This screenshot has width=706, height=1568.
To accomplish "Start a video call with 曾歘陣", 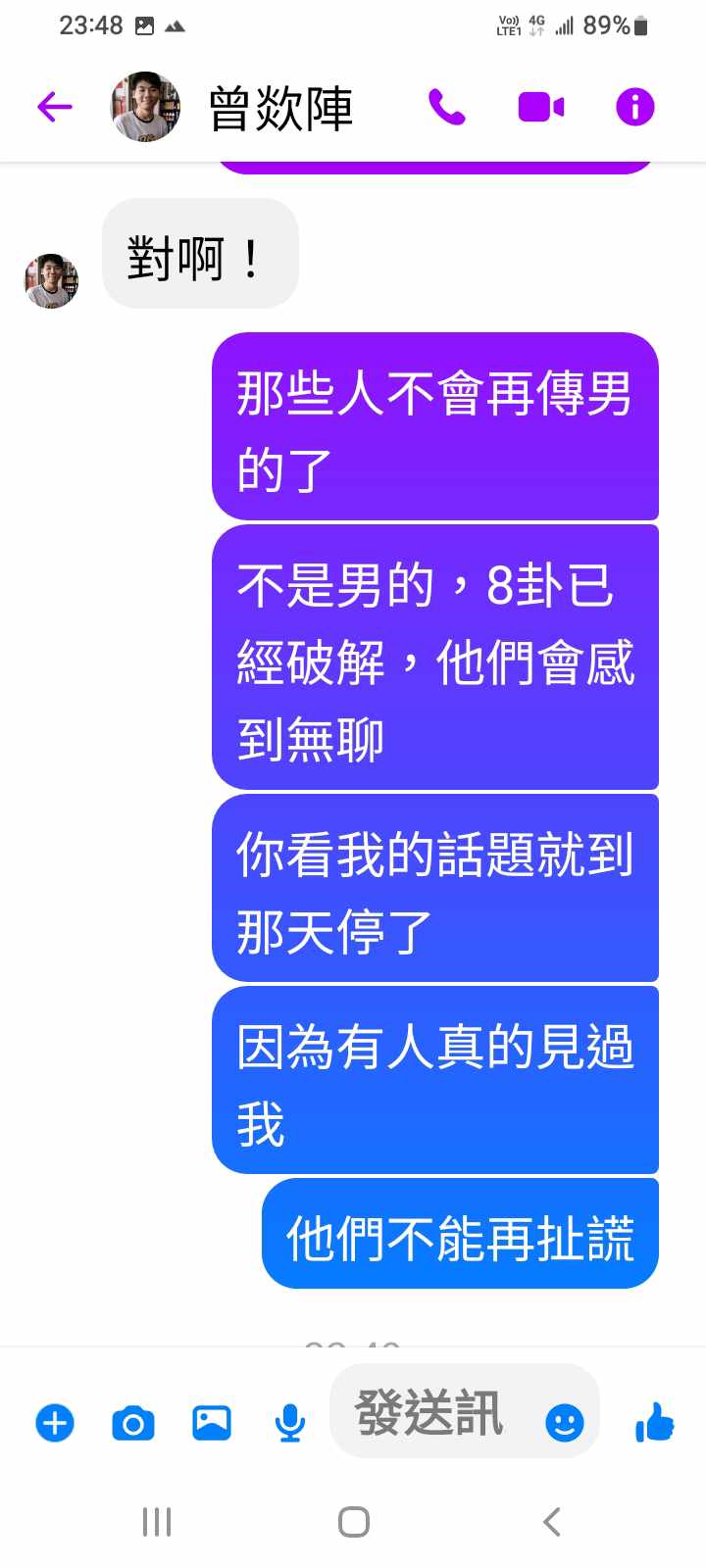I will (540, 107).
